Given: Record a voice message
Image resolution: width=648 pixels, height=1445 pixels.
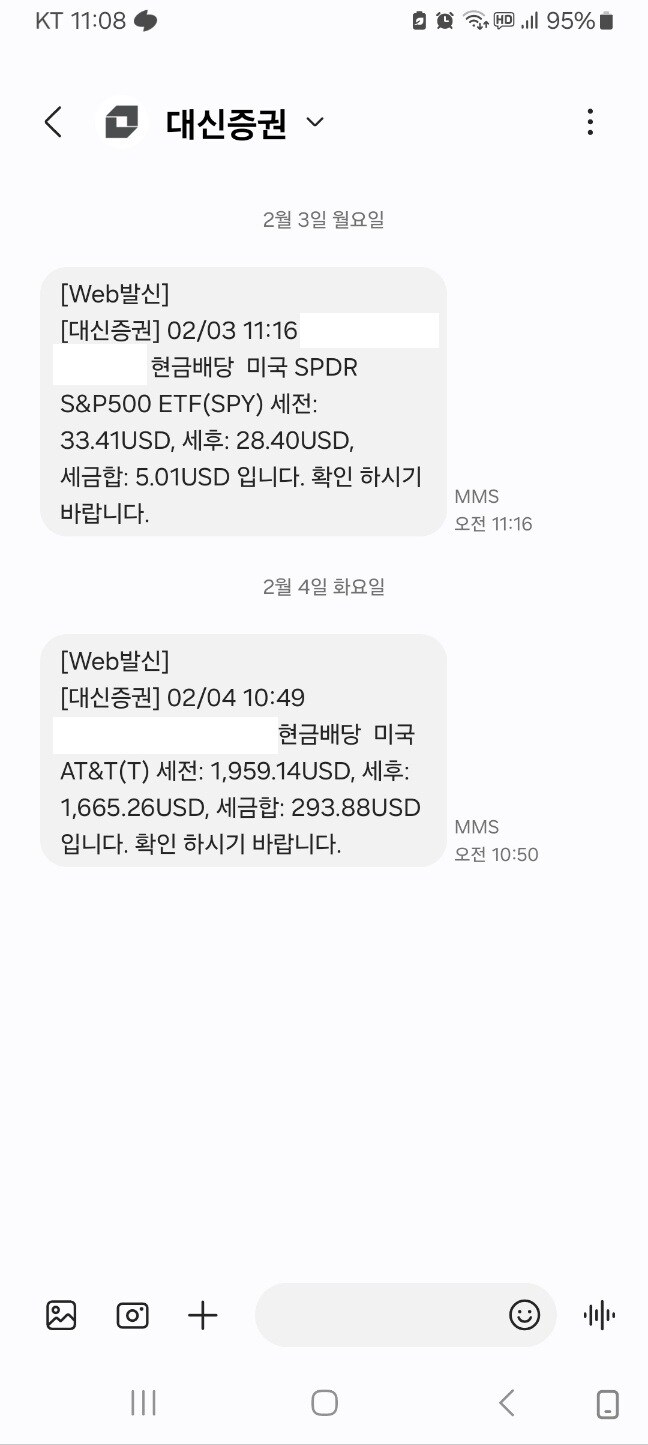Looking at the screenshot, I should pos(599,1315).
